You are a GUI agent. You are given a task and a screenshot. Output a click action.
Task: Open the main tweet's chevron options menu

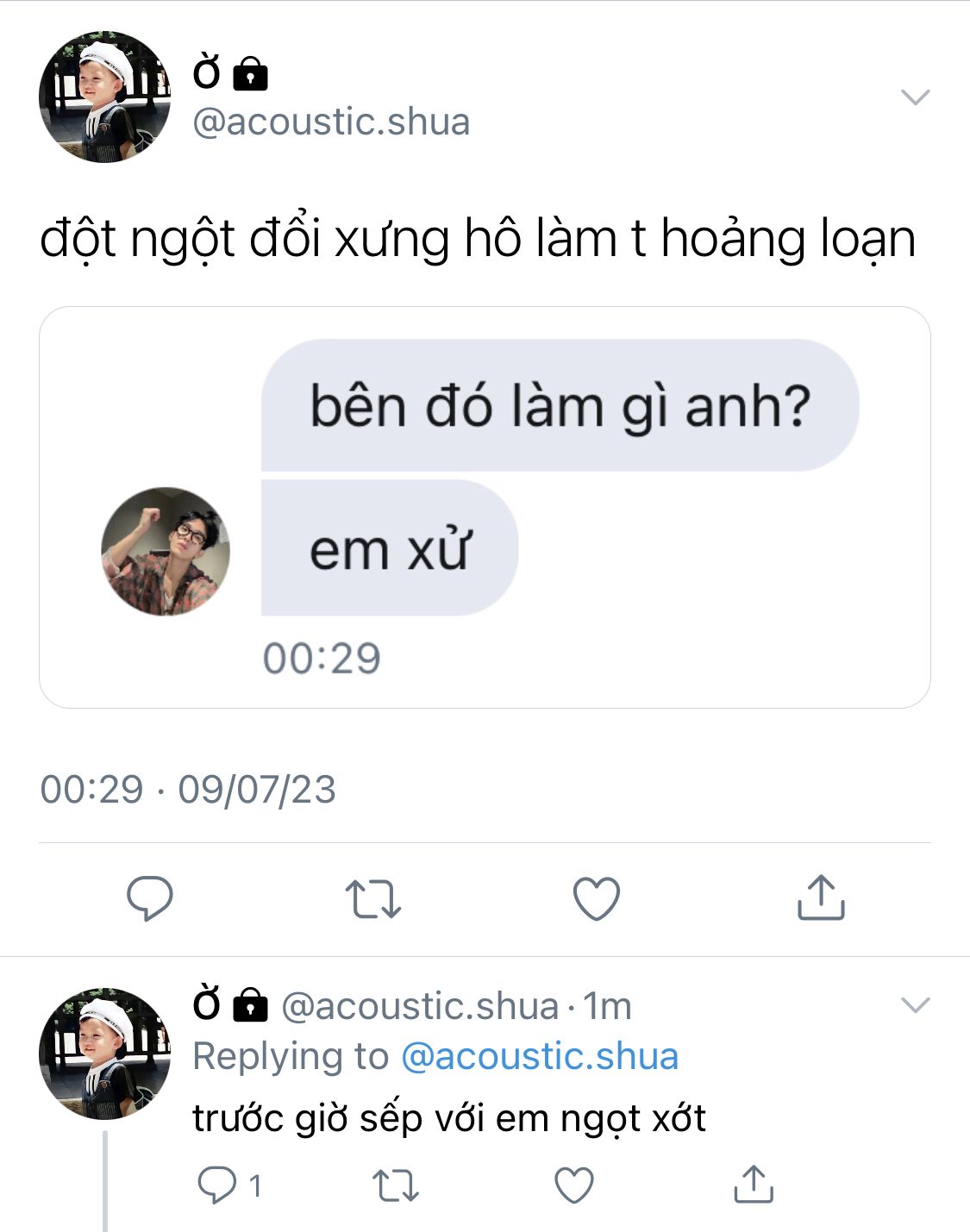[x=915, y=97]
